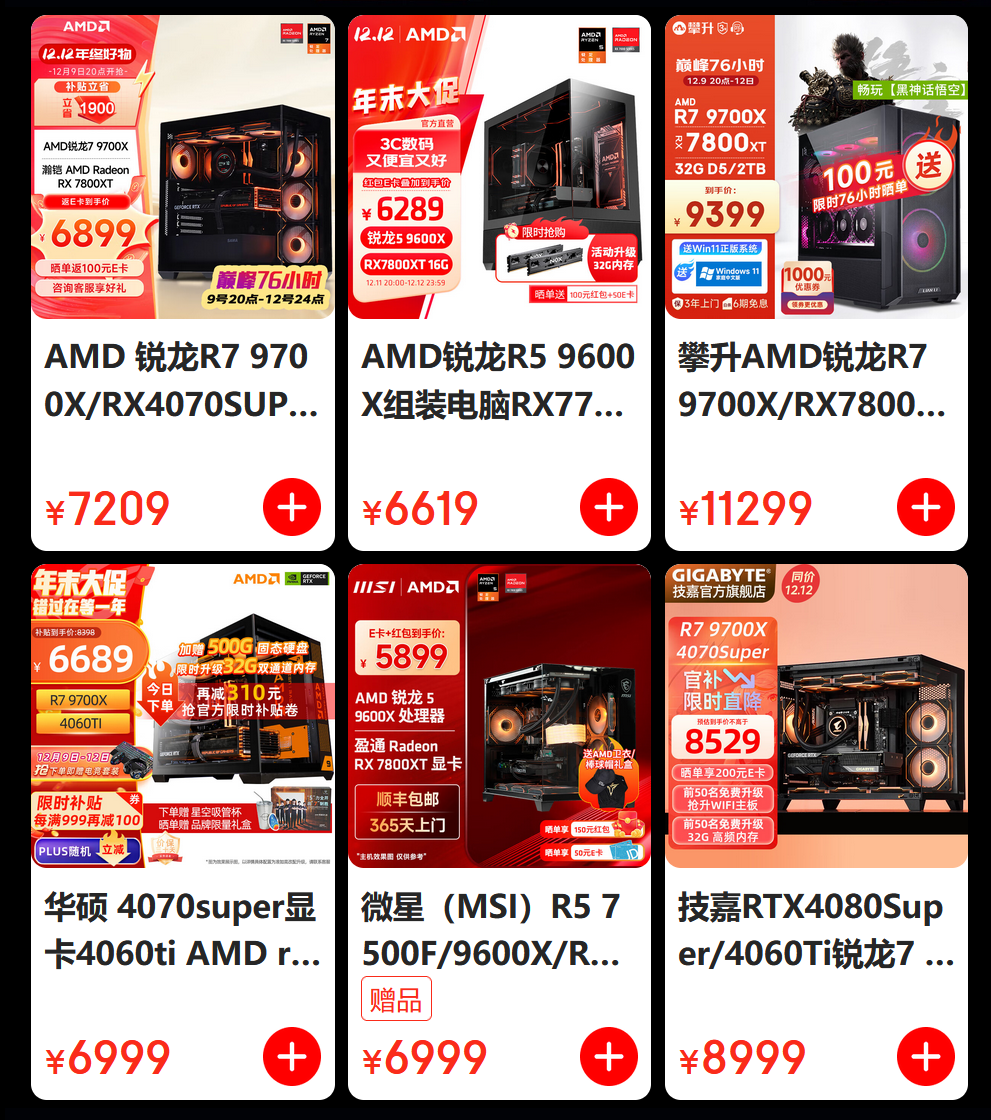Add the ¥6619 锐龙R5 9600X PC to cart
This screenshot has height=1120, width=991.
(609, 508)
